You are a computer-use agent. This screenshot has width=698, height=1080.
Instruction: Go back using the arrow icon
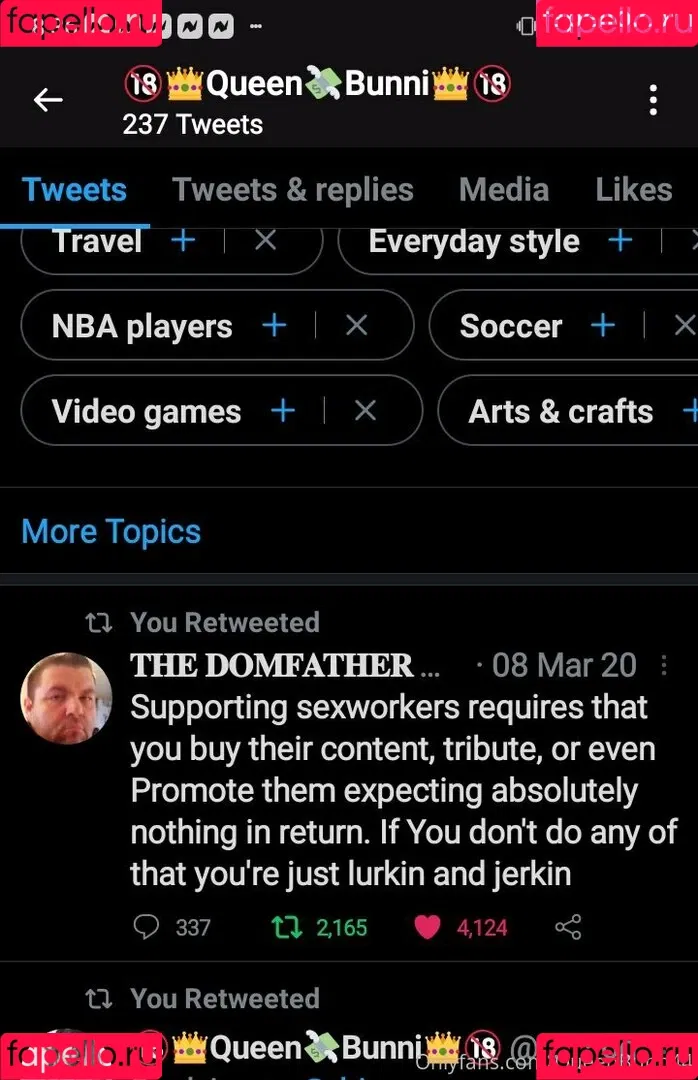48,100
